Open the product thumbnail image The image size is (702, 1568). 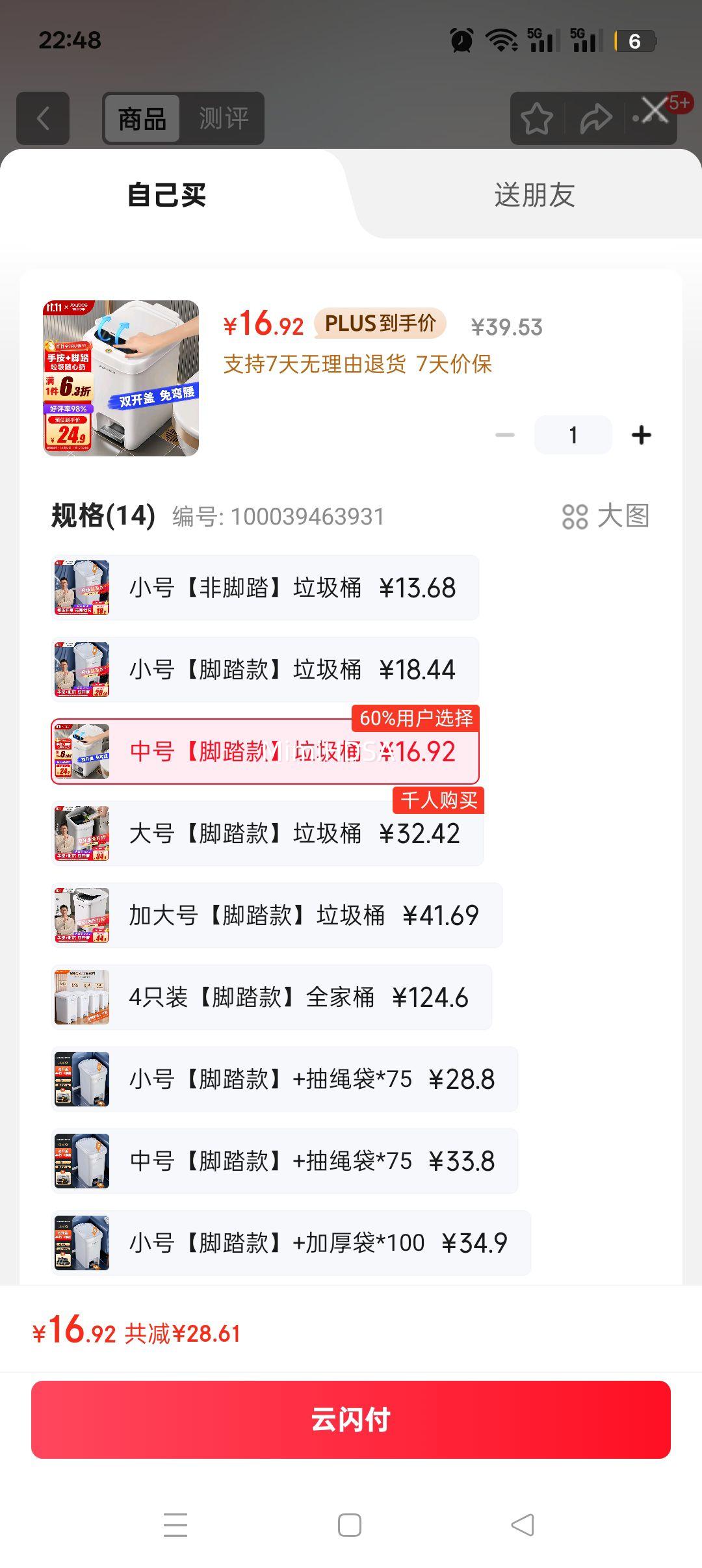click(121, 378)
